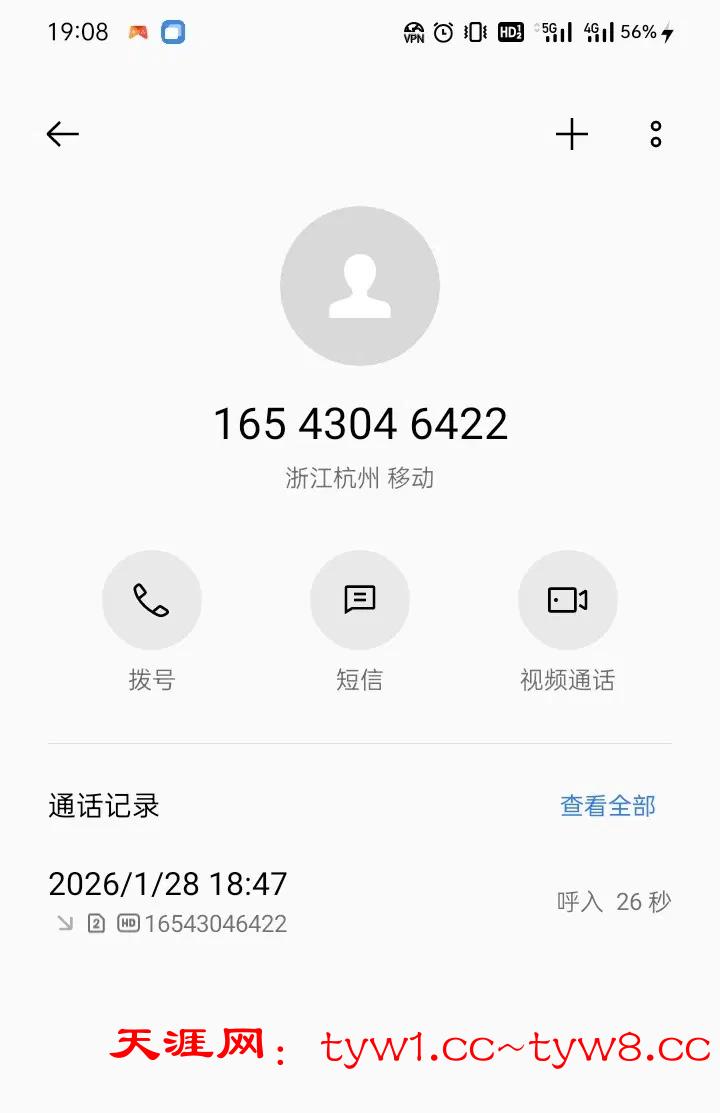Tap the gray contact avatar
Image resolution: width=720 pixels, height=1113 pixels.
click(x=360, y=286)
